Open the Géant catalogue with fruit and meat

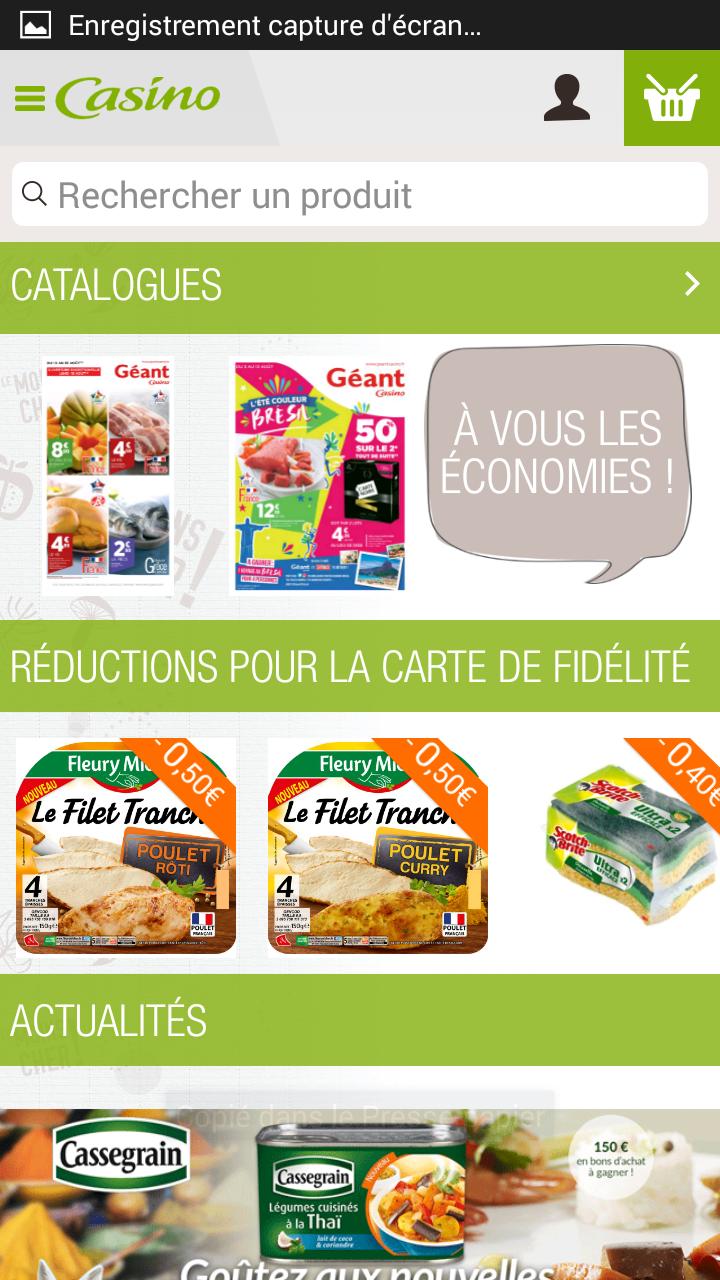tap(108, 476)
